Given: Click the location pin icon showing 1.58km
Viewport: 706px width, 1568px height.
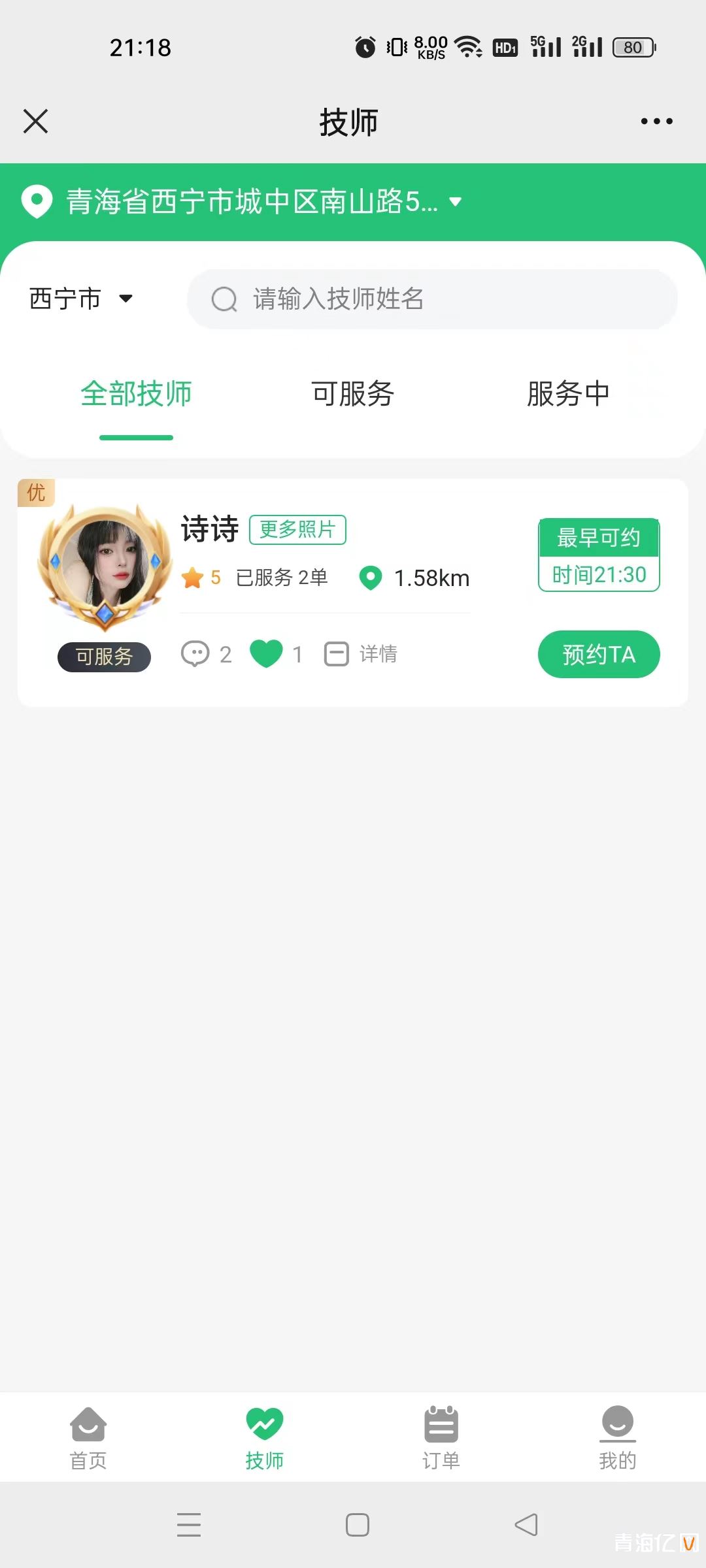Looking at the screenshot, I should (371, 578).
